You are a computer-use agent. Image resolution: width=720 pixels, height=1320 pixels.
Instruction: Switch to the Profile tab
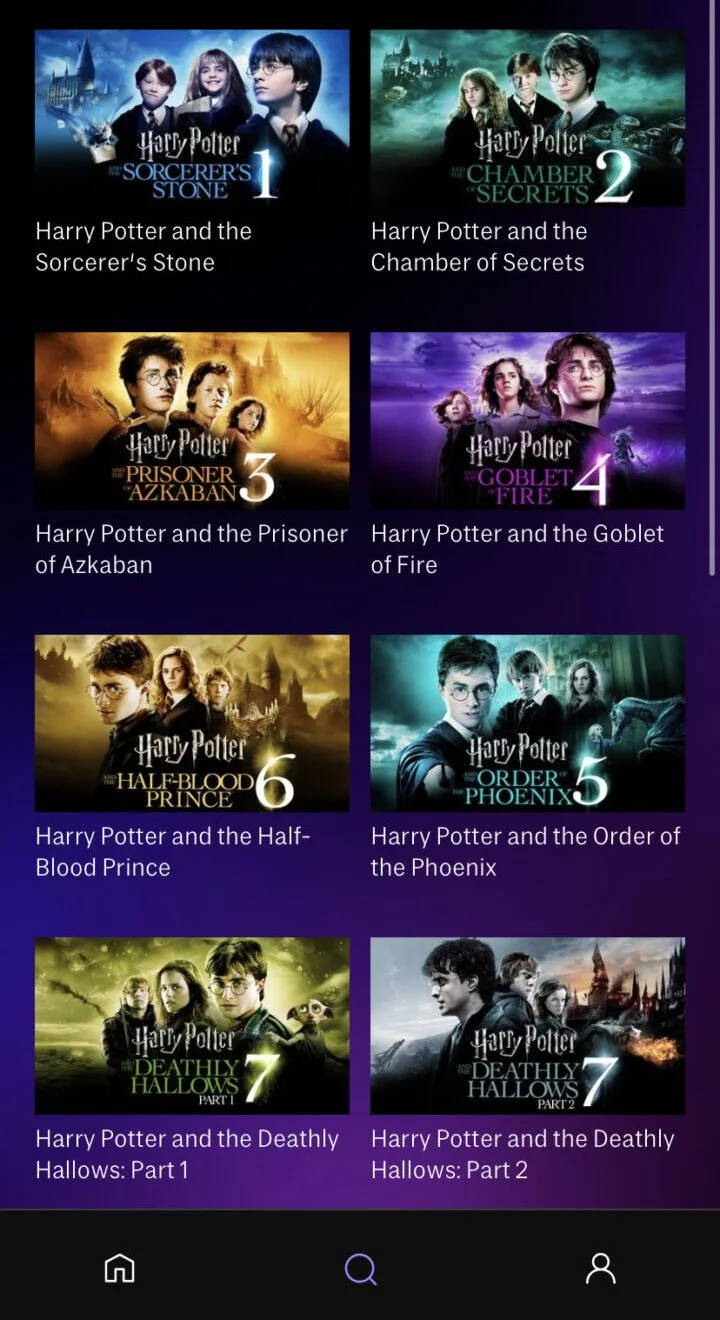[x=600, y=1268]
